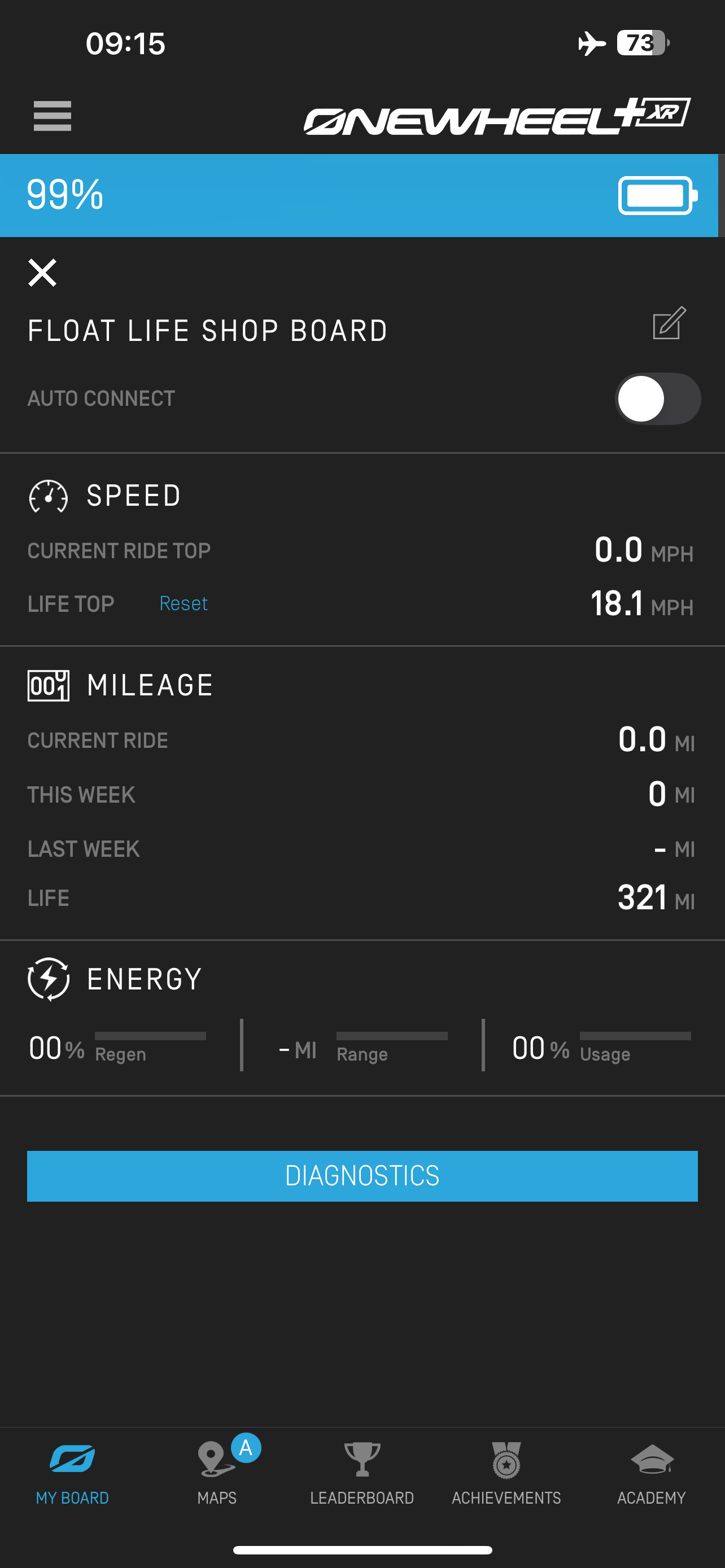The image size is (725, 1568).
Task: Click the board battery icon
Action: click(x=656, y=195)
